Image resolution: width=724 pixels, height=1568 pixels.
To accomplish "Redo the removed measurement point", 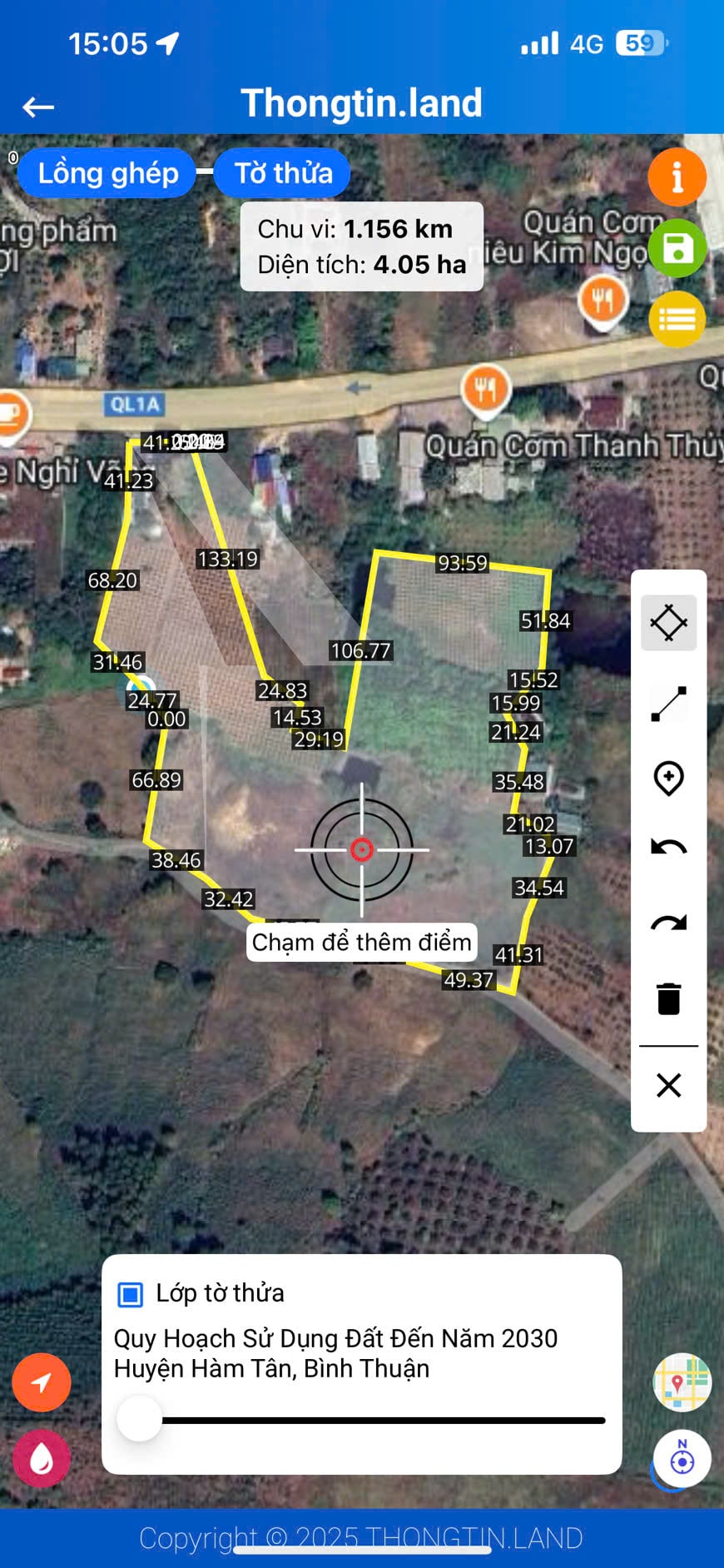I will tap(669, 923).
